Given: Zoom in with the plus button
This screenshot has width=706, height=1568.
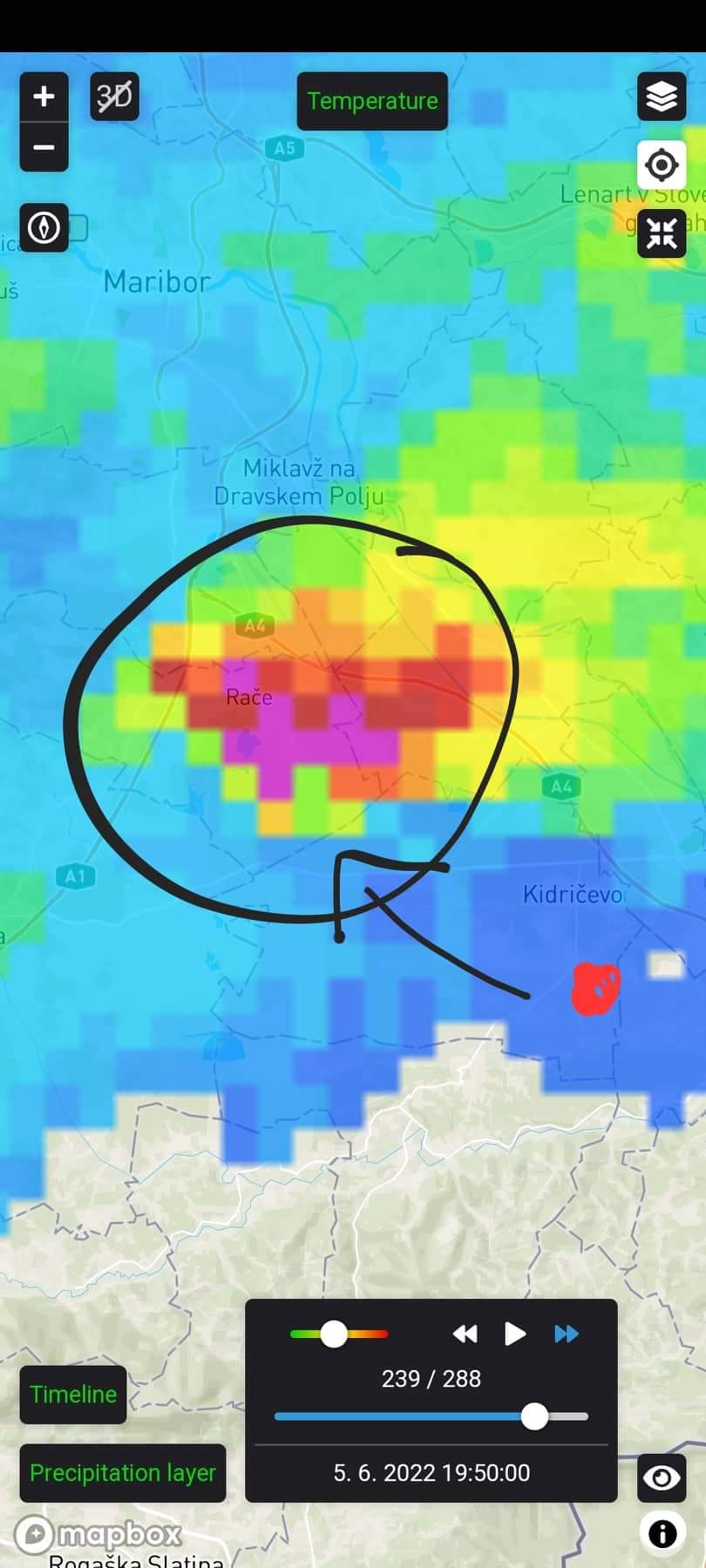Looking at the screenshot, I should pyautogui.click(x=44, y=97).
